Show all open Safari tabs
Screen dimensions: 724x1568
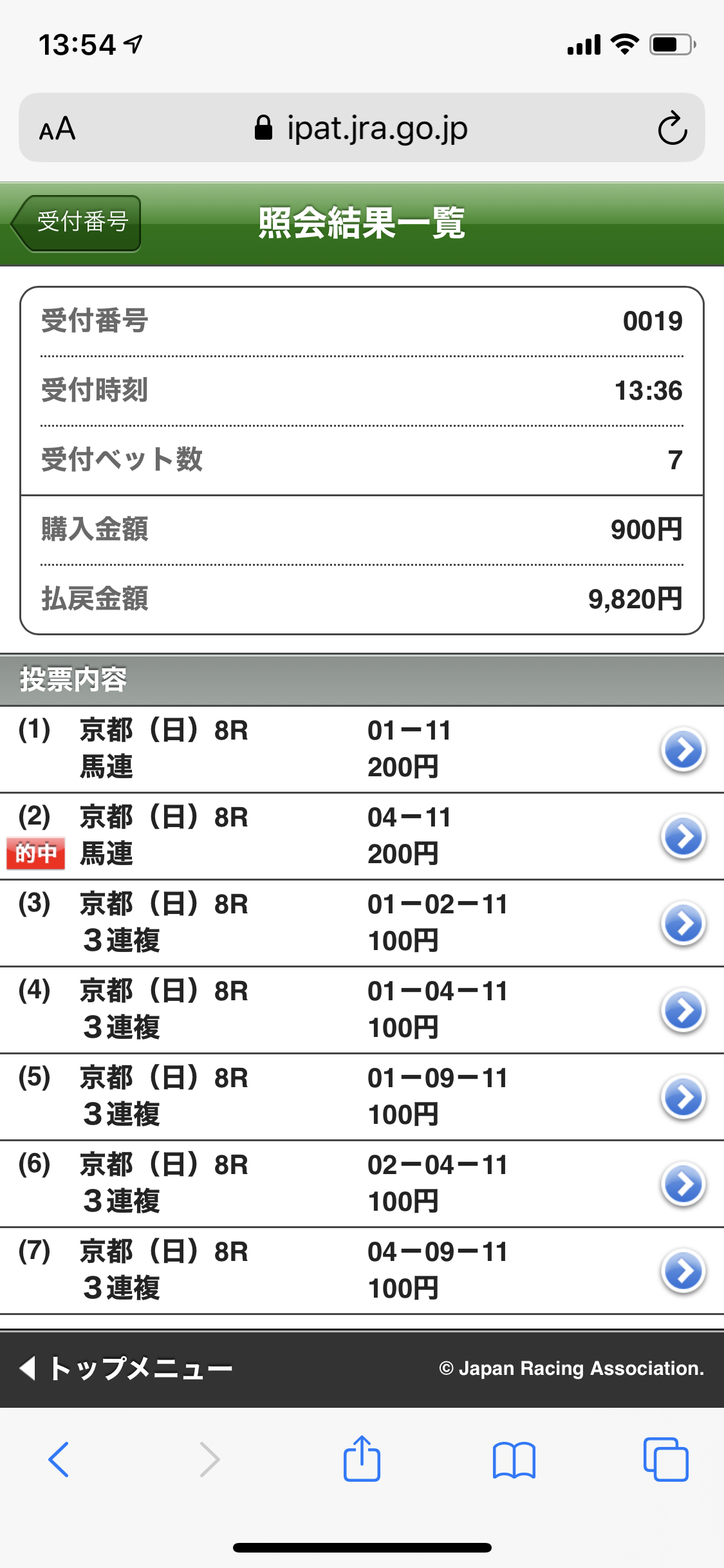point(665,1459)
